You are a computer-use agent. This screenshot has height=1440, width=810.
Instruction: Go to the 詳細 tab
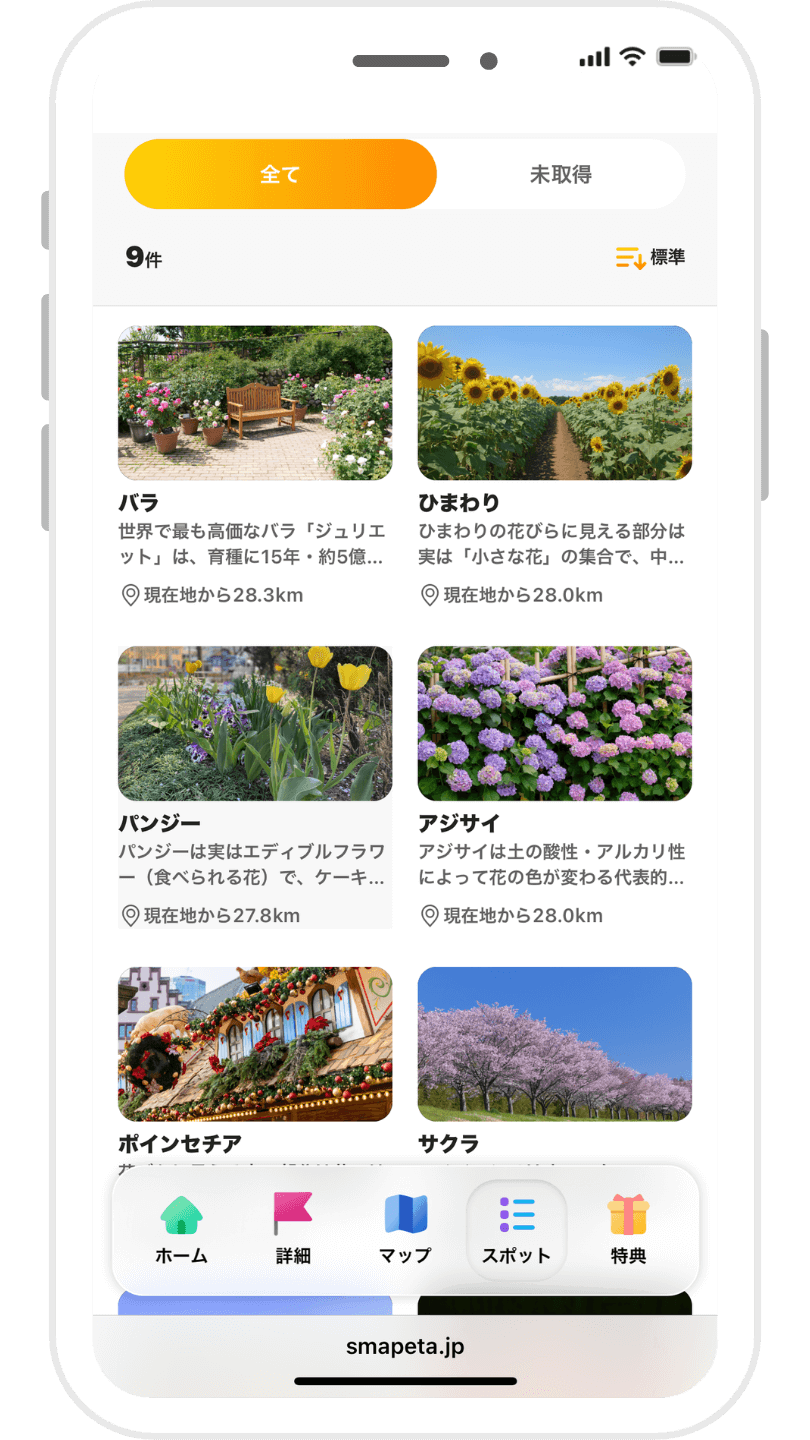point(293,1232)
